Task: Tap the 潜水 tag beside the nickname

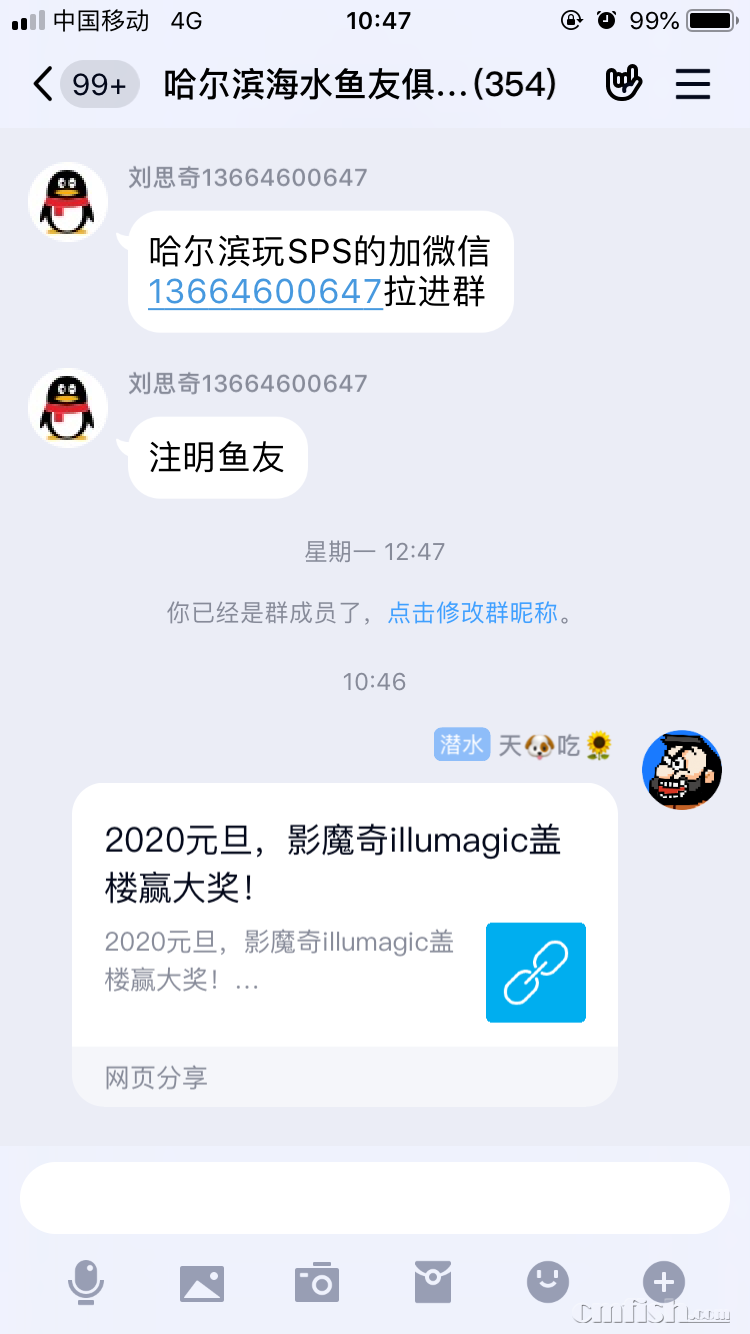Action: tap(461, 744)
